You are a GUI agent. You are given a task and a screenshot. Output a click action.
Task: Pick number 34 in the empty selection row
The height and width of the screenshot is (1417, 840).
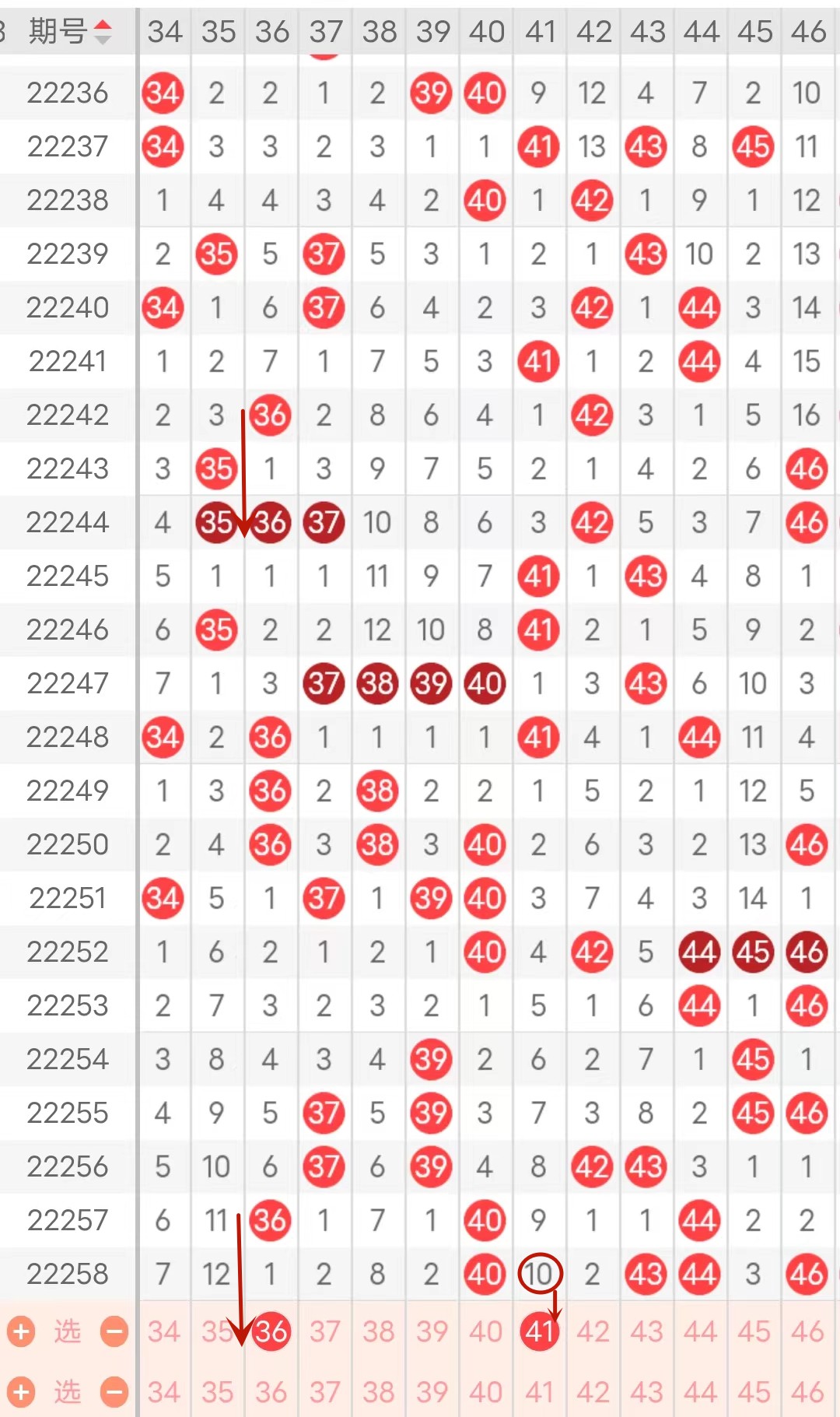(163, 1391)
